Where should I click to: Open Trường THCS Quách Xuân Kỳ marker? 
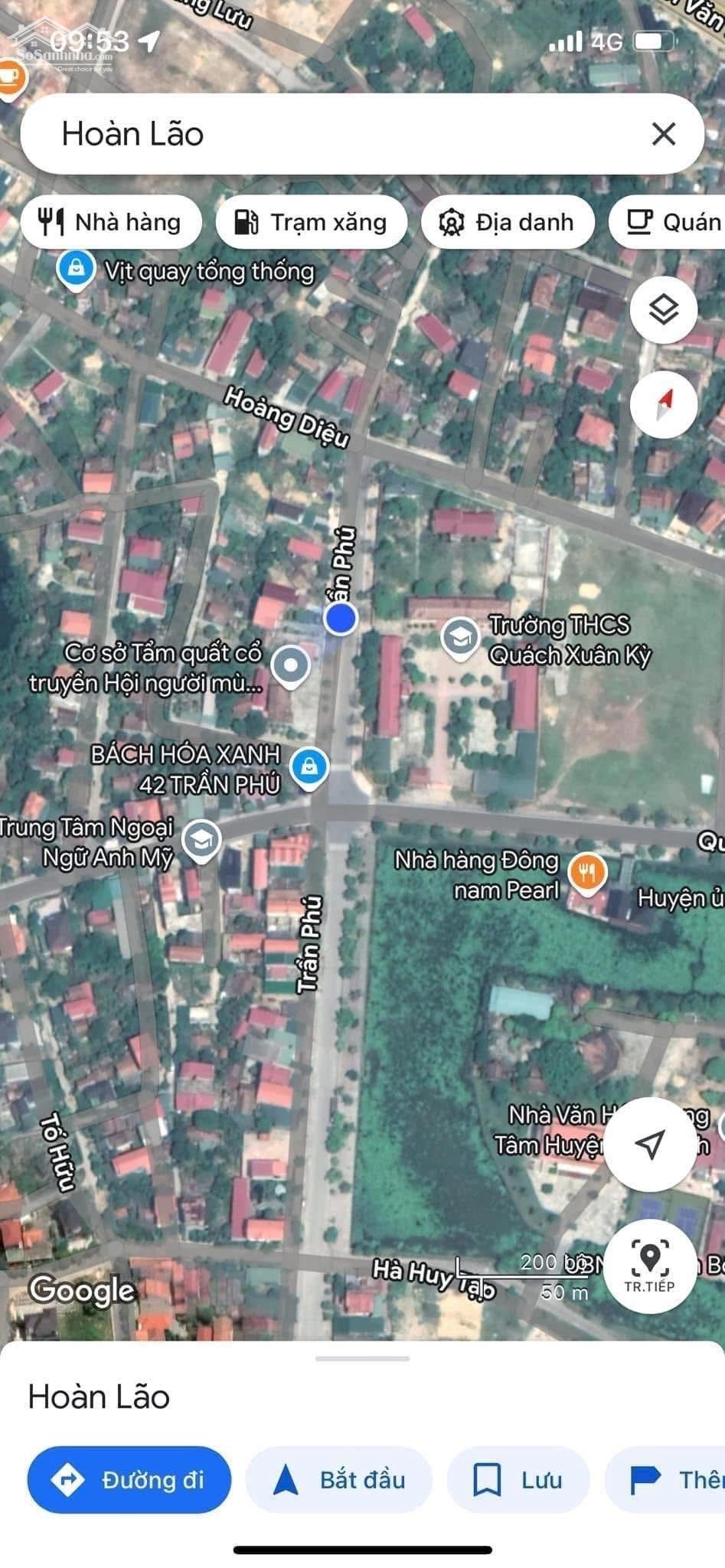[x=460, y=637]
